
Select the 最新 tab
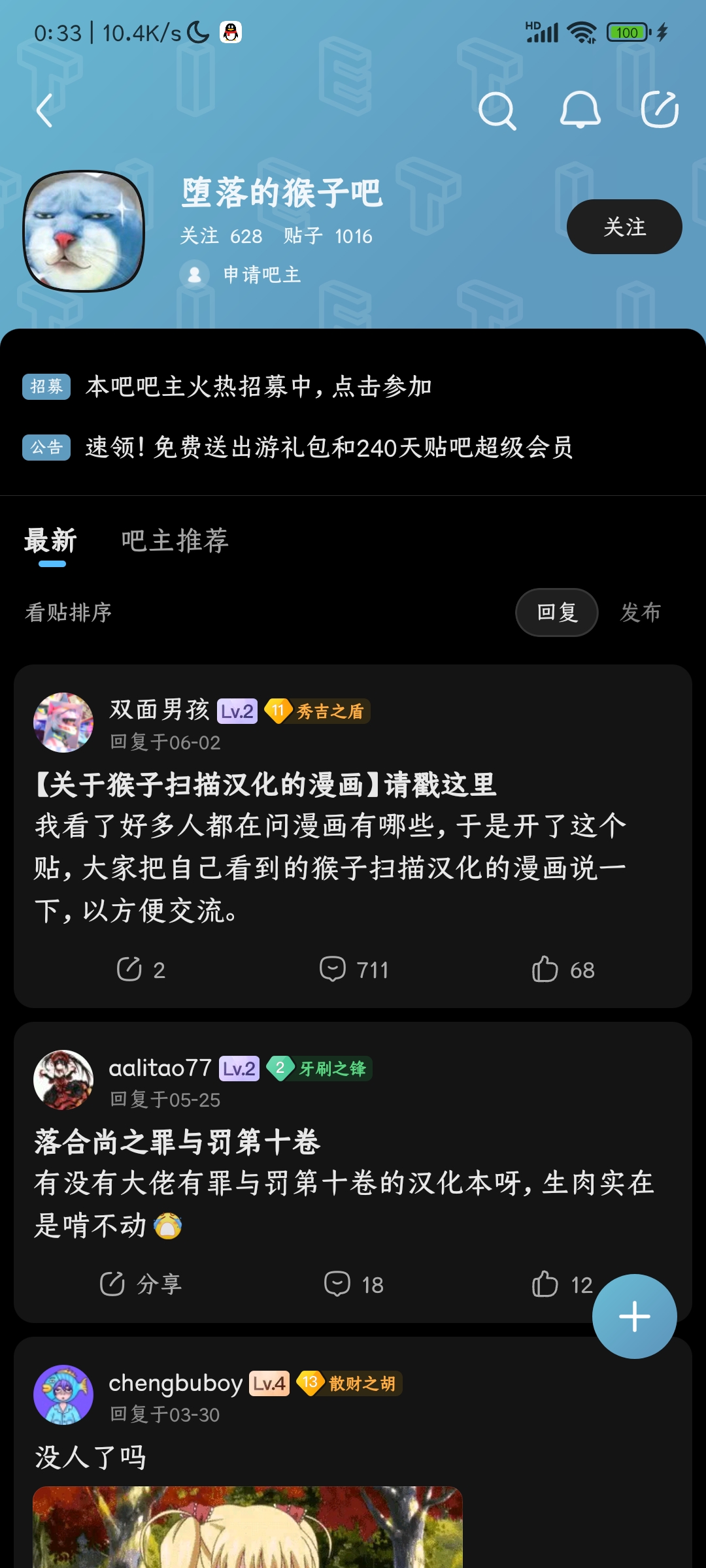click(51, 541)
